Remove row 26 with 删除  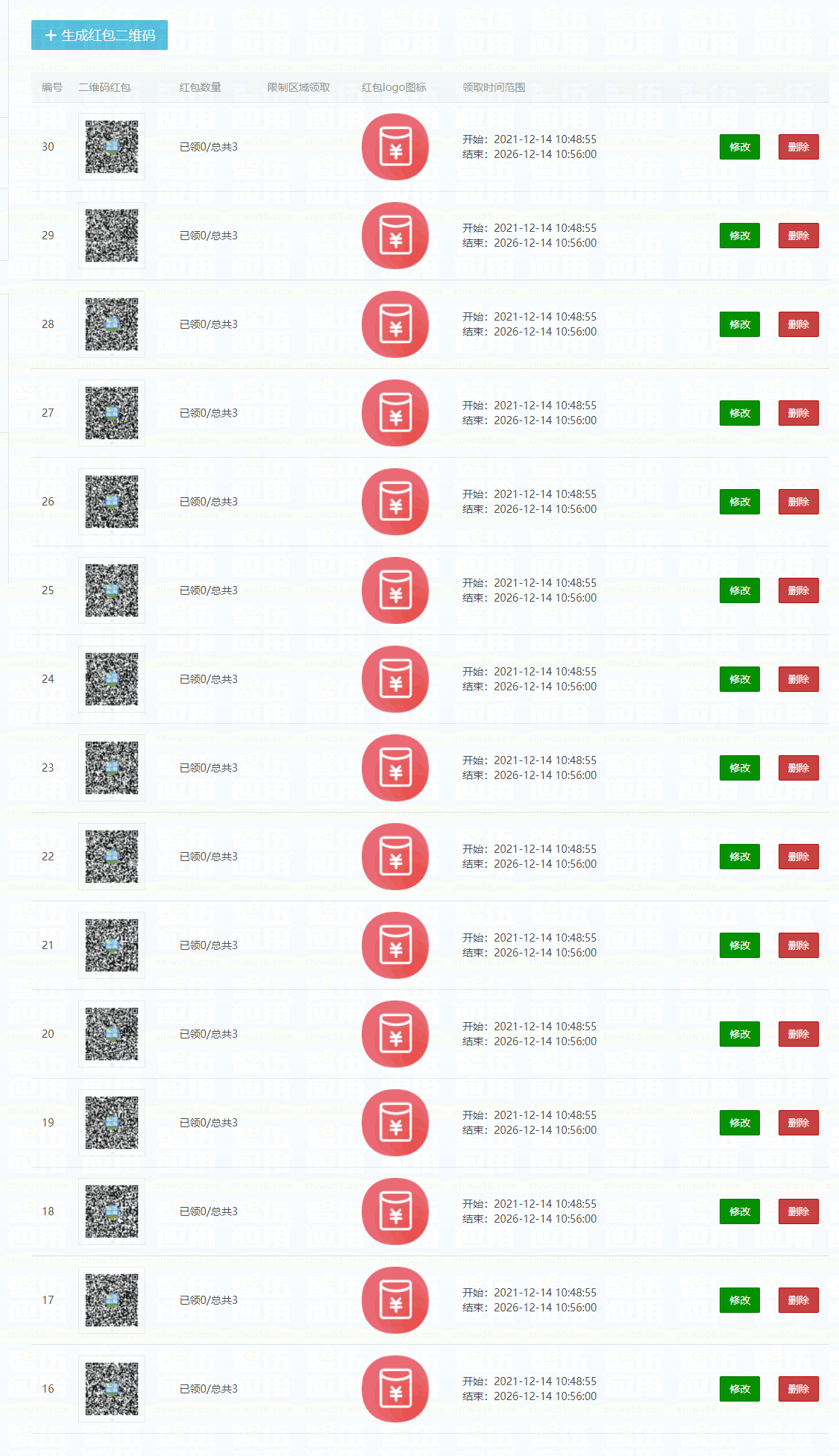pyautogui.click(x=798, y=502)
